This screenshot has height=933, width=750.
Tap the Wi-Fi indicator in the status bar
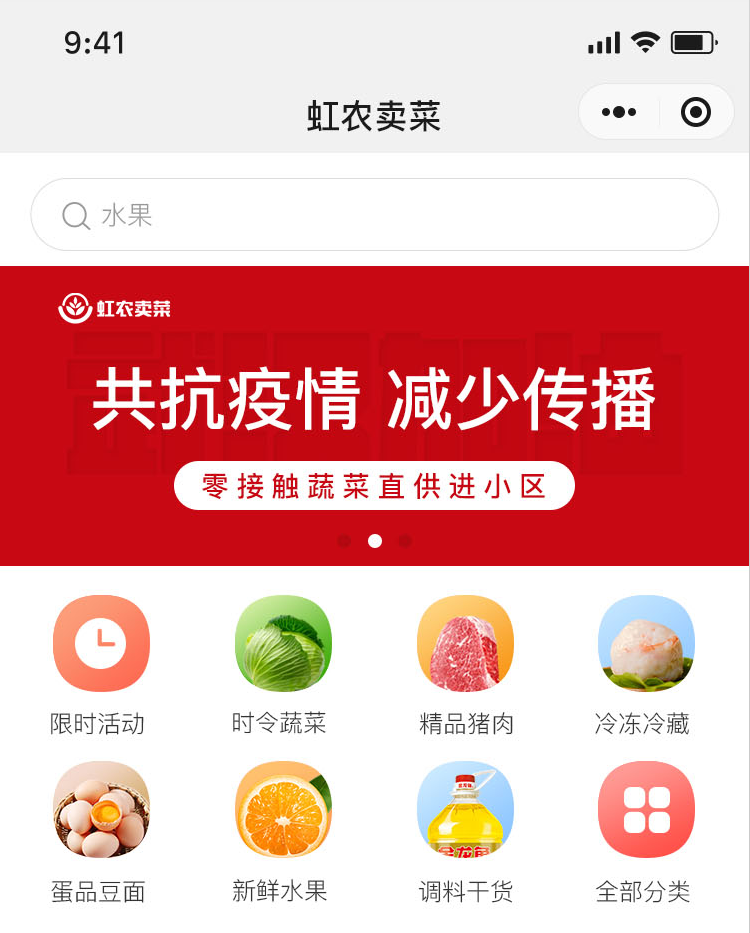coord(646,42)
